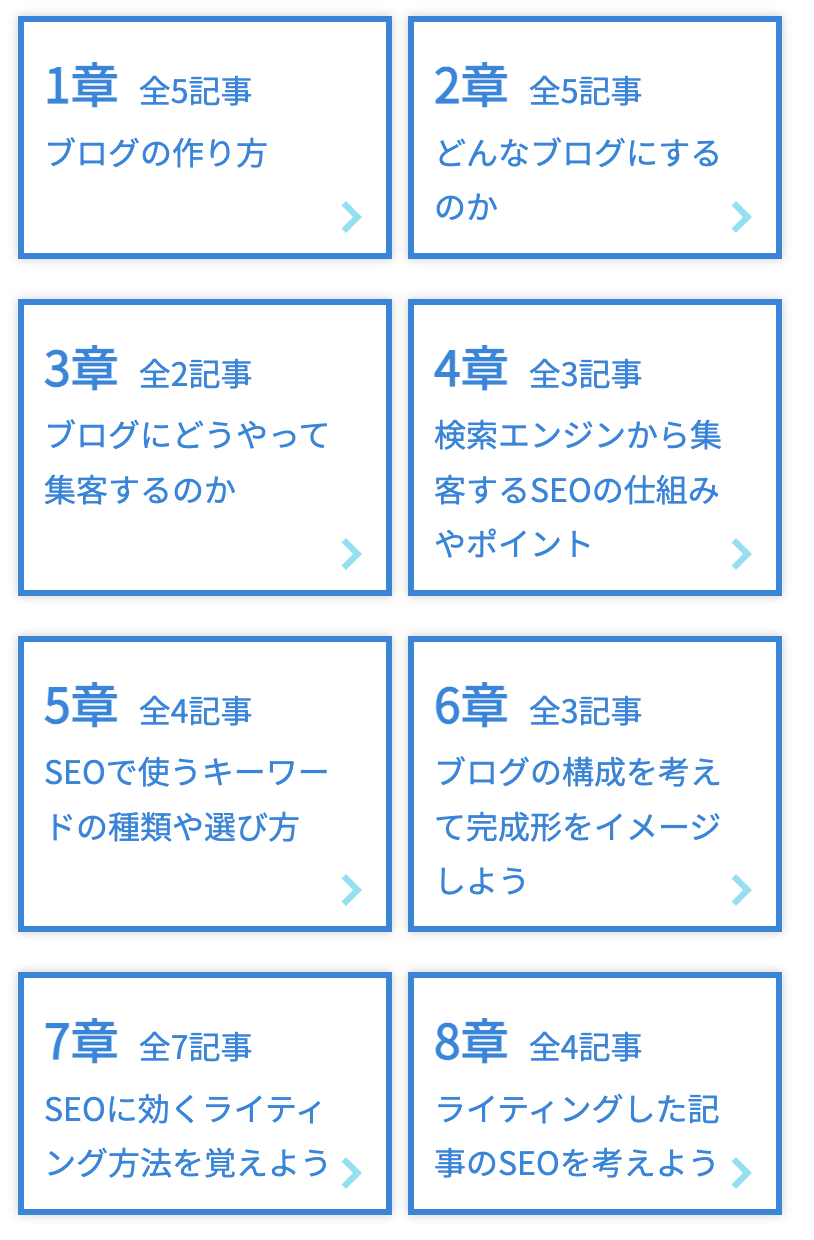Click the chevron arrow on the 1章 card

point(351,215)
